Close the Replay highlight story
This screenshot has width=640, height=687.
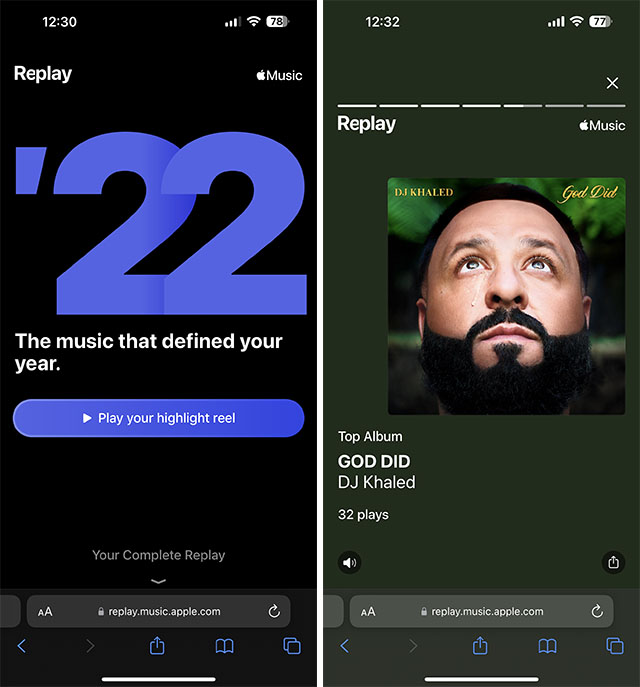[612, 83]
